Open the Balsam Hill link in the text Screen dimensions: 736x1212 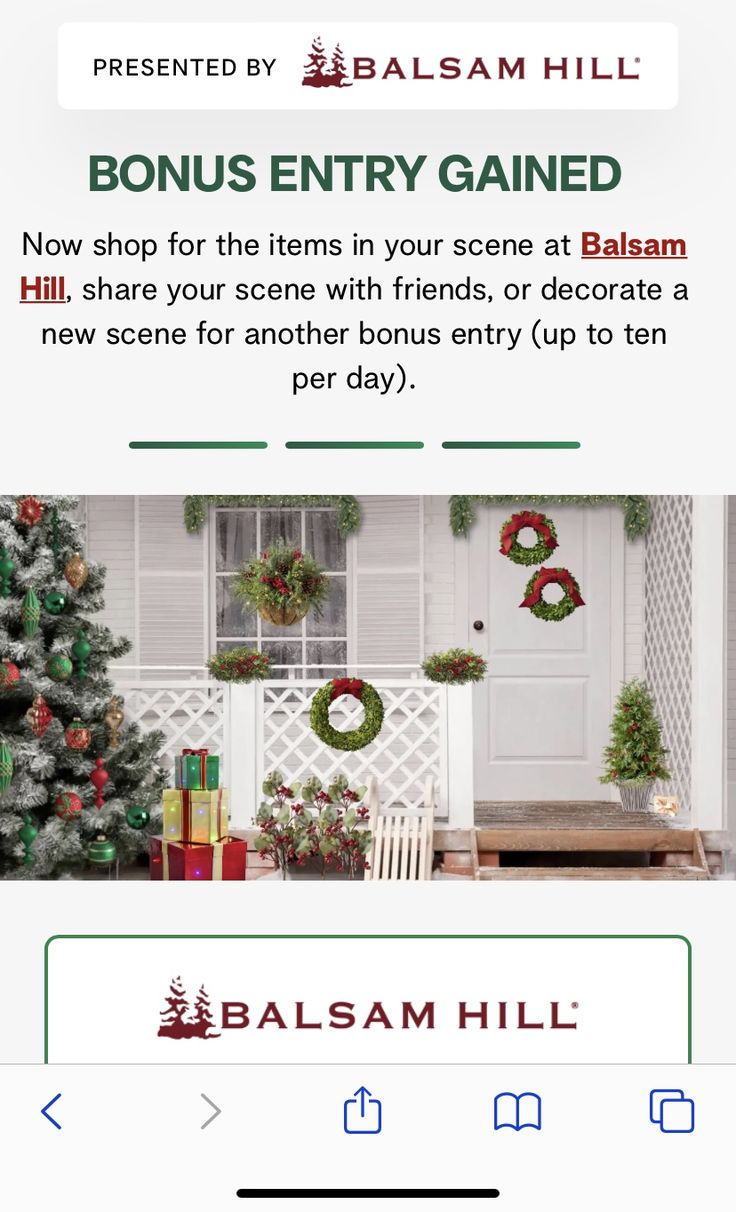tap(633, 245)
